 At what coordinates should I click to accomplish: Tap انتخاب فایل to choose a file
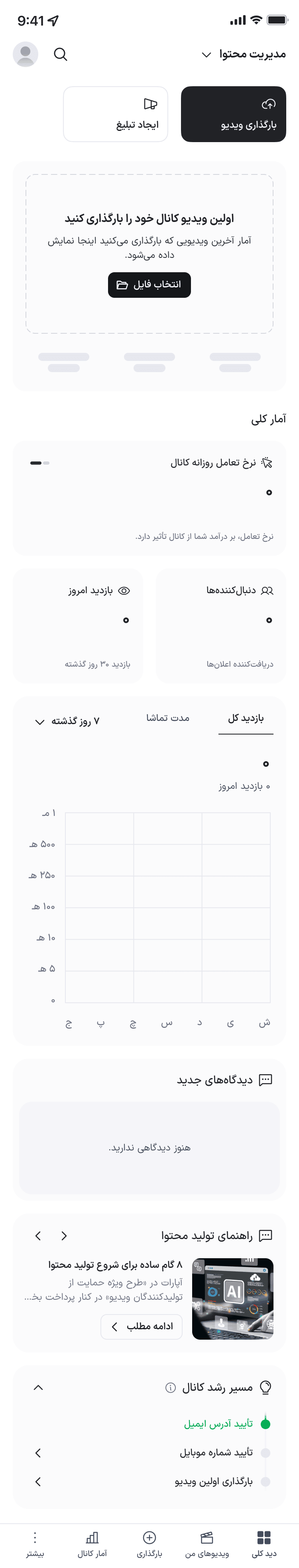(x=149, y=284)
